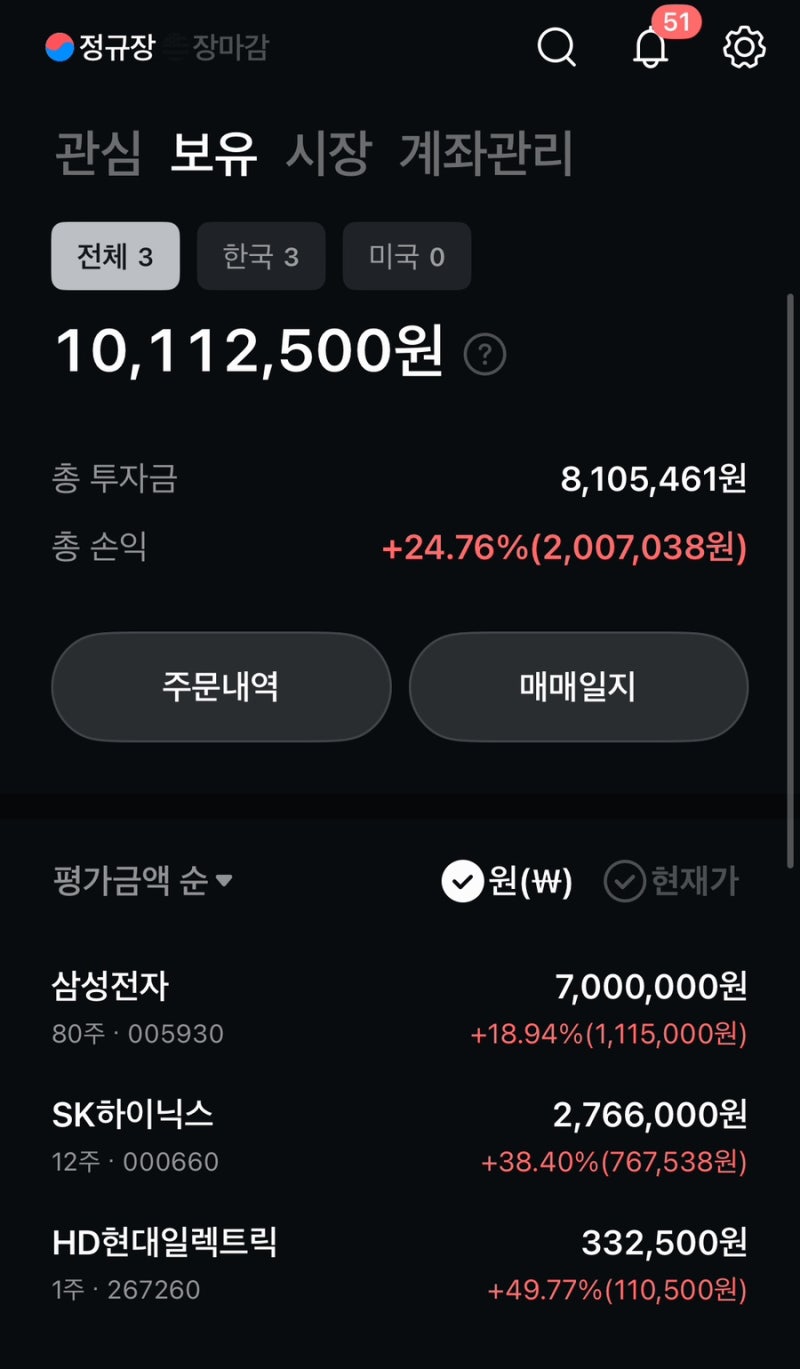This screenshot has height=1369, width=800.
Task: Select the 전체 3 filter chip
Action: (x=114, y=256)
